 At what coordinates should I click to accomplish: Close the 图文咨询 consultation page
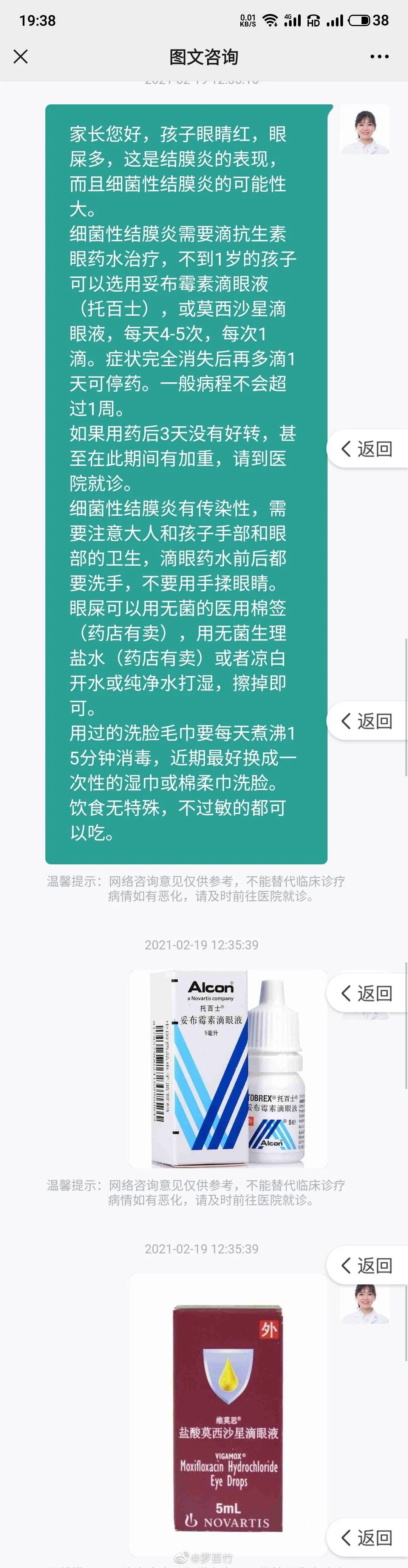coord(21,57)
